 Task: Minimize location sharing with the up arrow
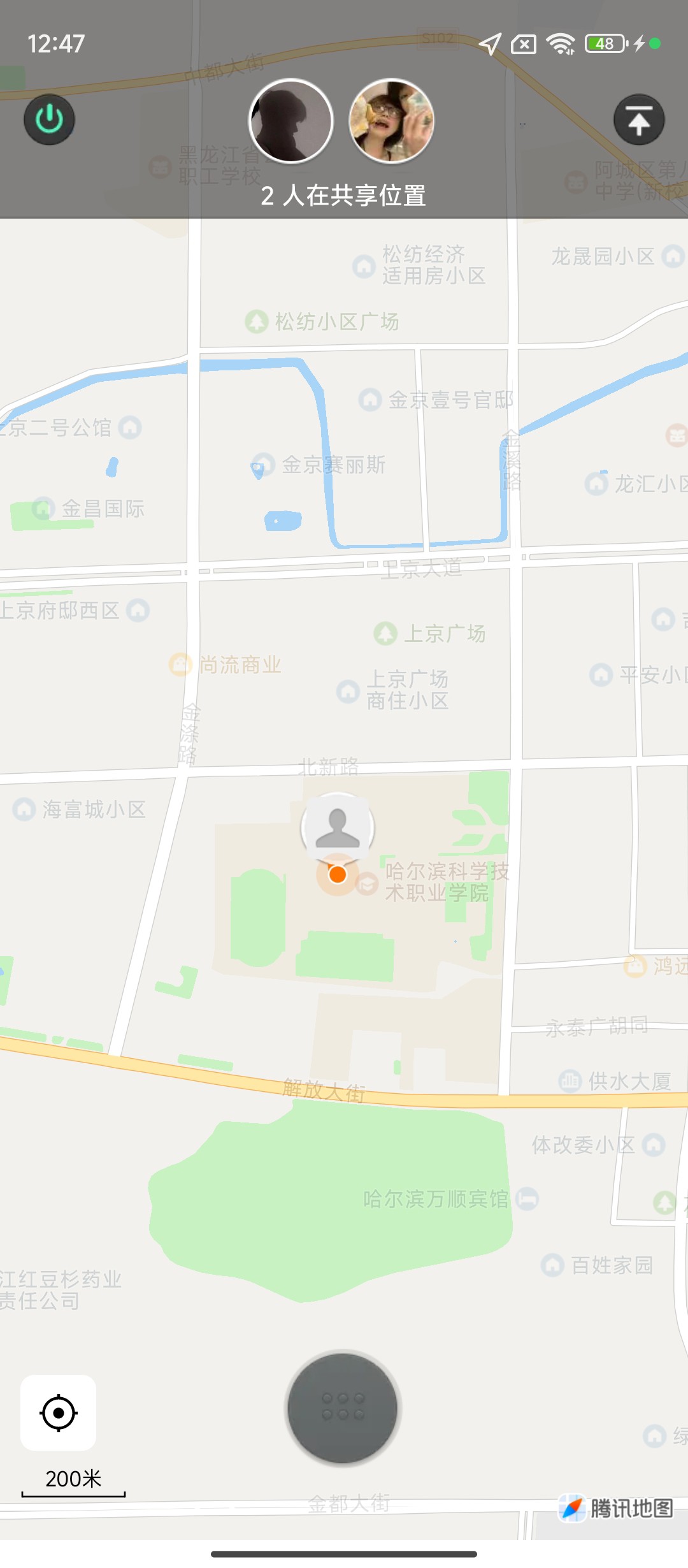tap(639, 120)
